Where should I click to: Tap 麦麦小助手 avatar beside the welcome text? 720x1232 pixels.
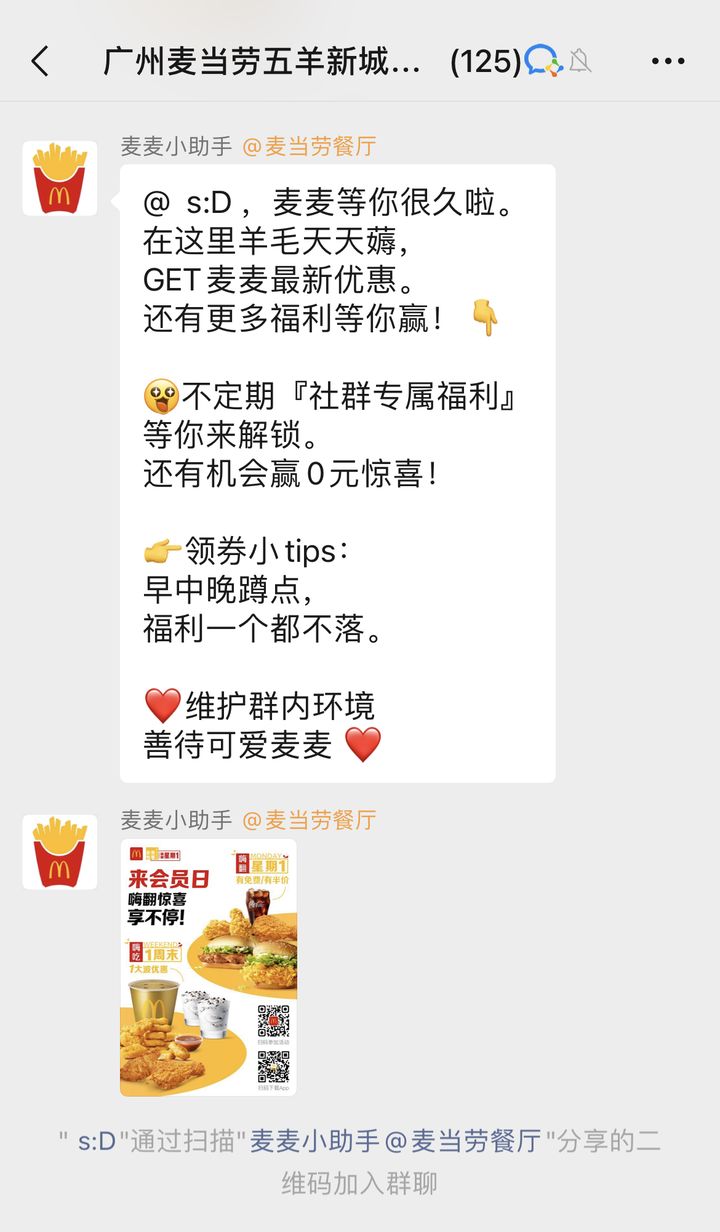pyautogui.click(x=60, y=178)
